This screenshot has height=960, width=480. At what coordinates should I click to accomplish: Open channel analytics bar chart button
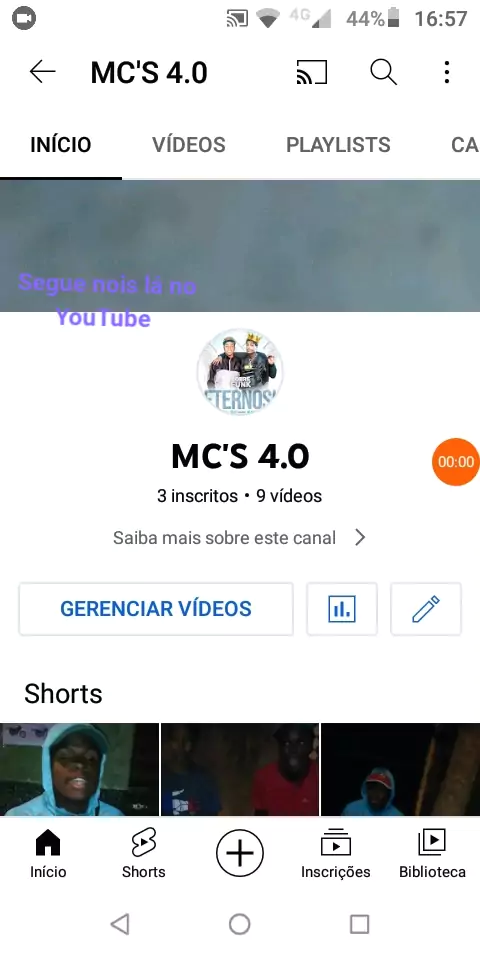tap(342, 609)
